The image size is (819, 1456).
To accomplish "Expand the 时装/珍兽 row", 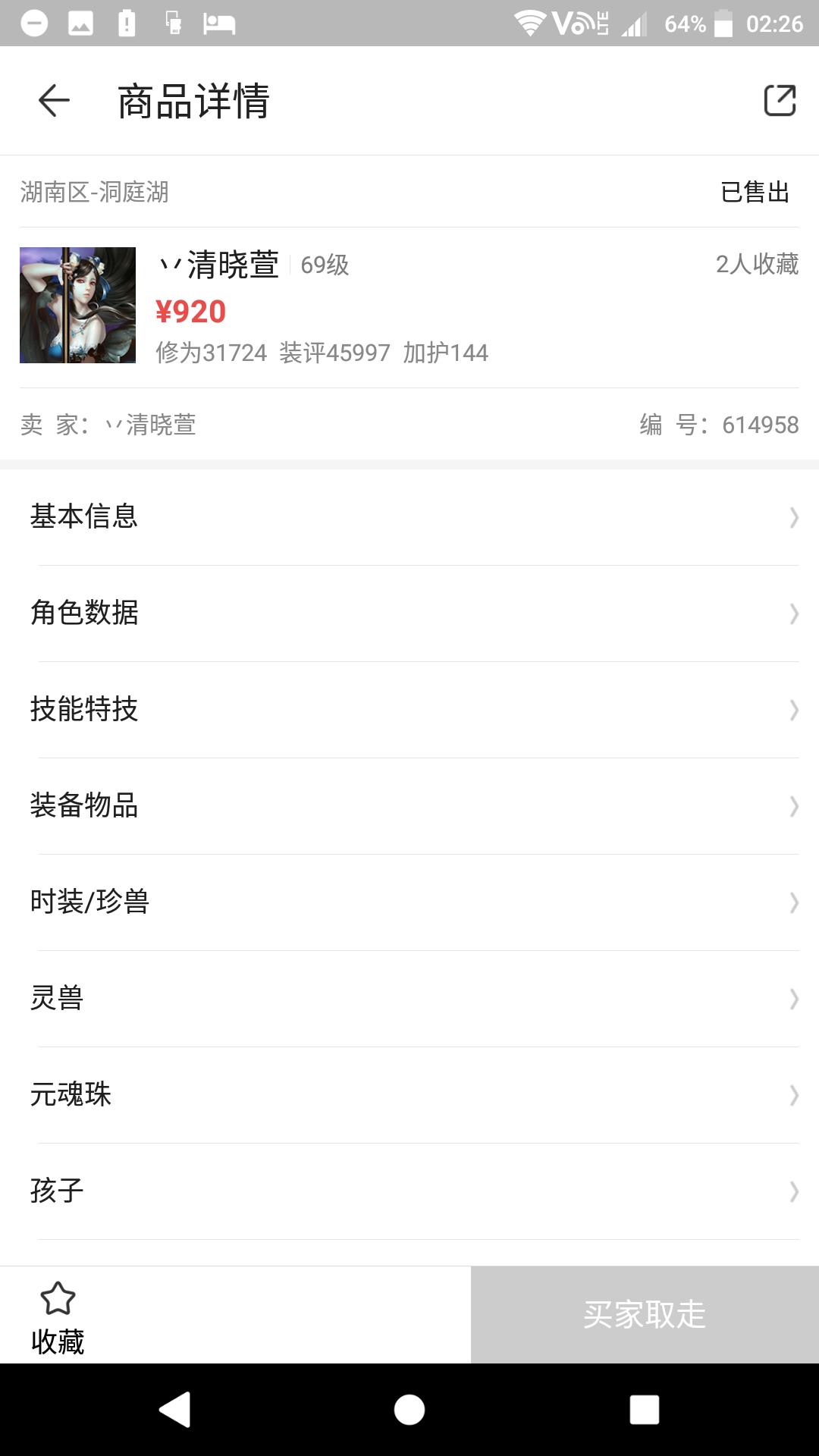I will click(409, 902).
